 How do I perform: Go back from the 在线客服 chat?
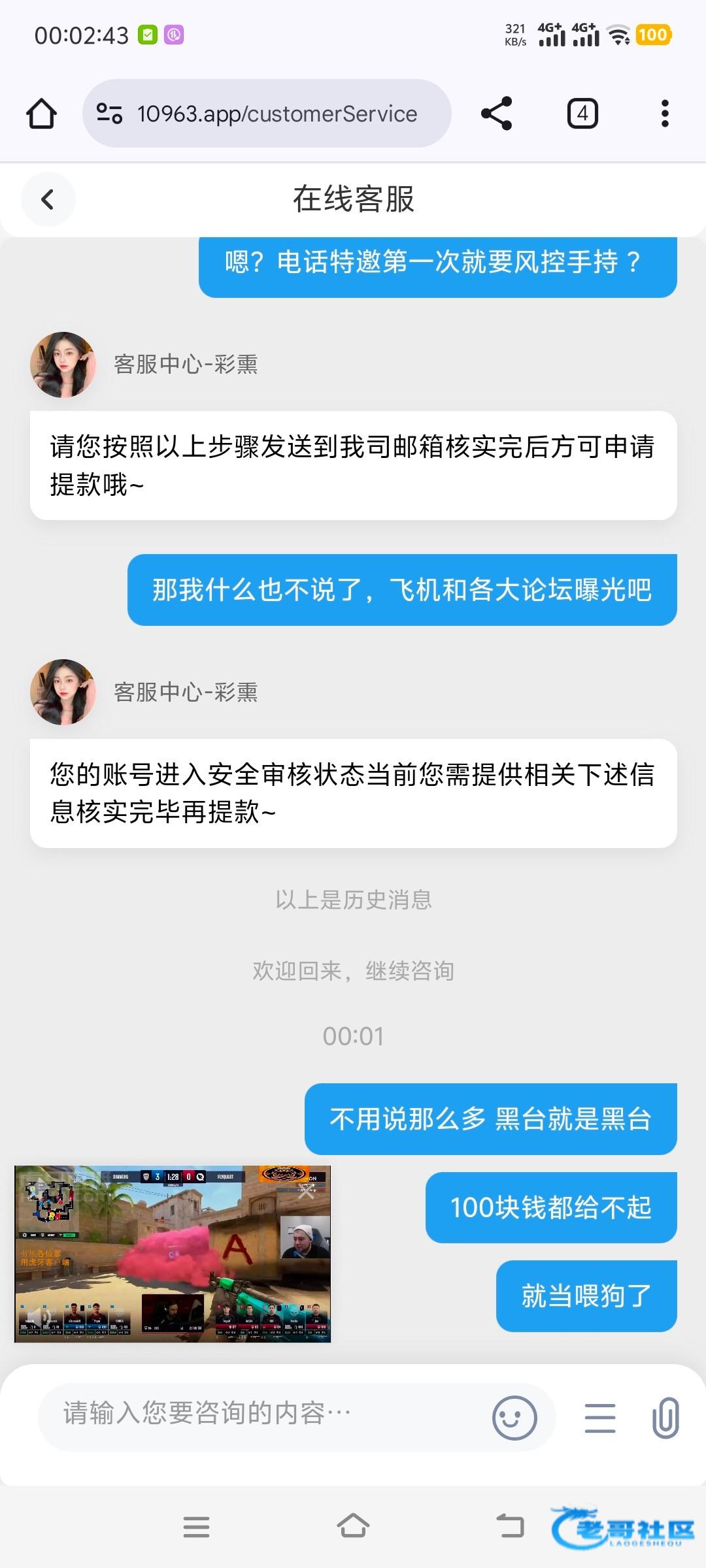click(48, 199)
